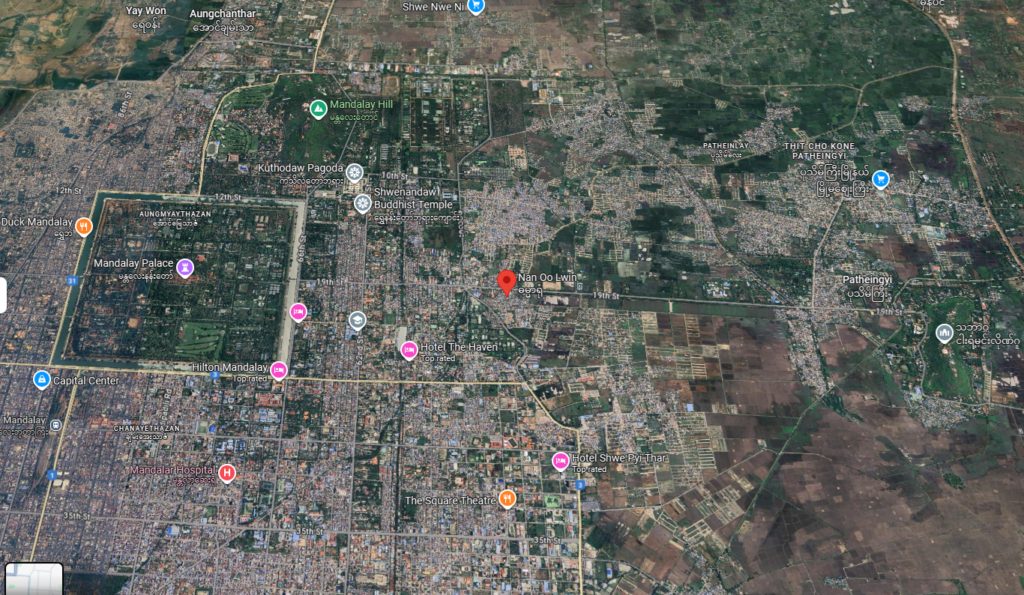Open the Mandalay Palace marker
Screen dimensions: 1024x595
tap(185, 267)
